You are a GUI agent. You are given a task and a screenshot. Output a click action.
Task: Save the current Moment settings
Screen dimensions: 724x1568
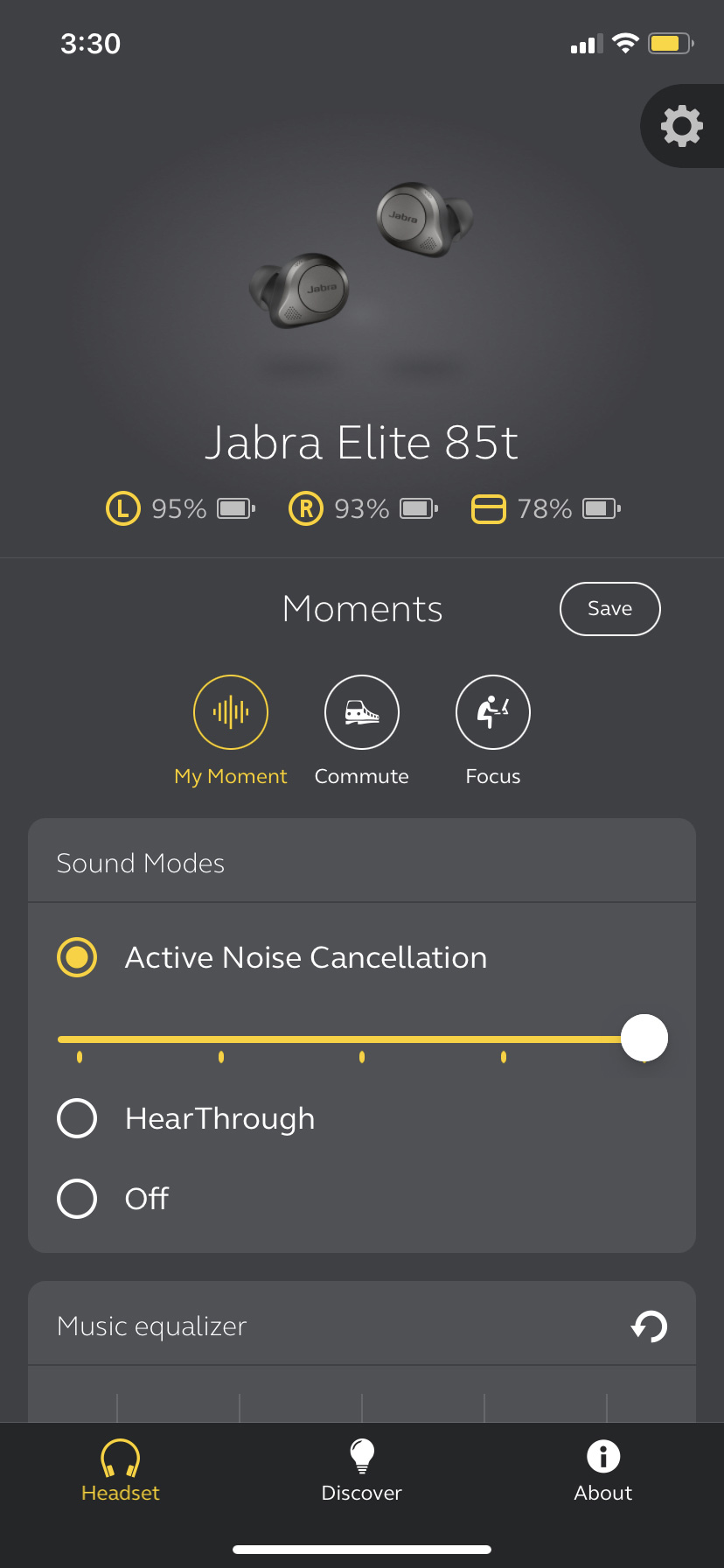coord(609,608)
